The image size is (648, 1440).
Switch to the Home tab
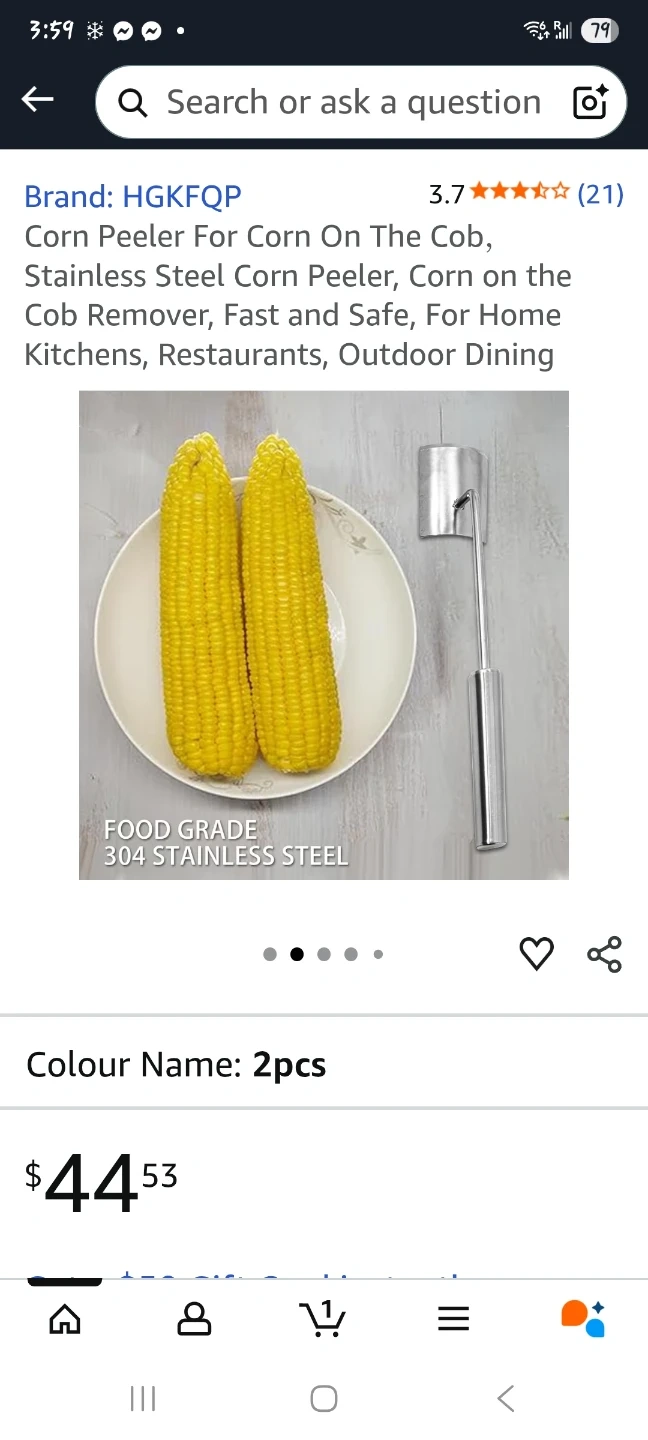click(65, 1319)
